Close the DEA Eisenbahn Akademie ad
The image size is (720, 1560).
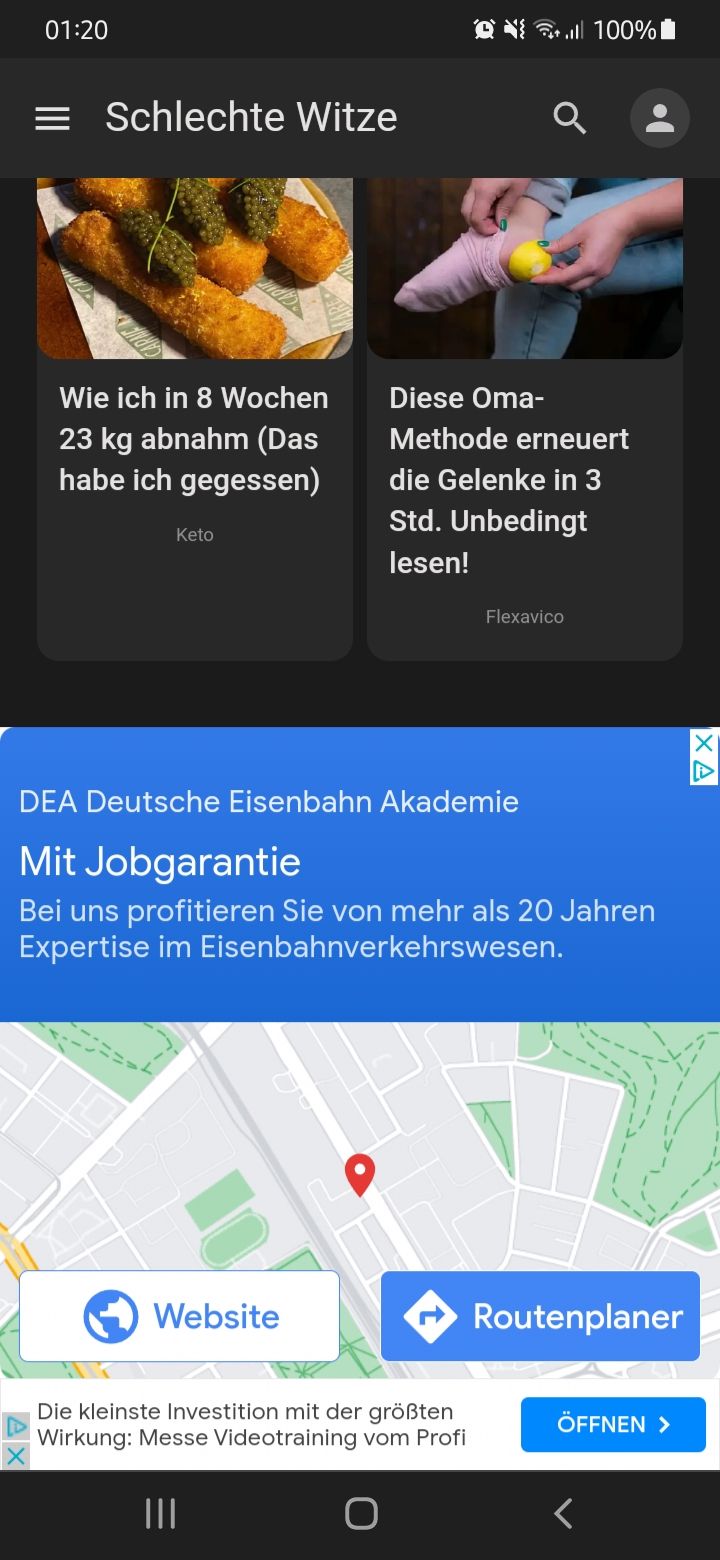coord(704,743)
